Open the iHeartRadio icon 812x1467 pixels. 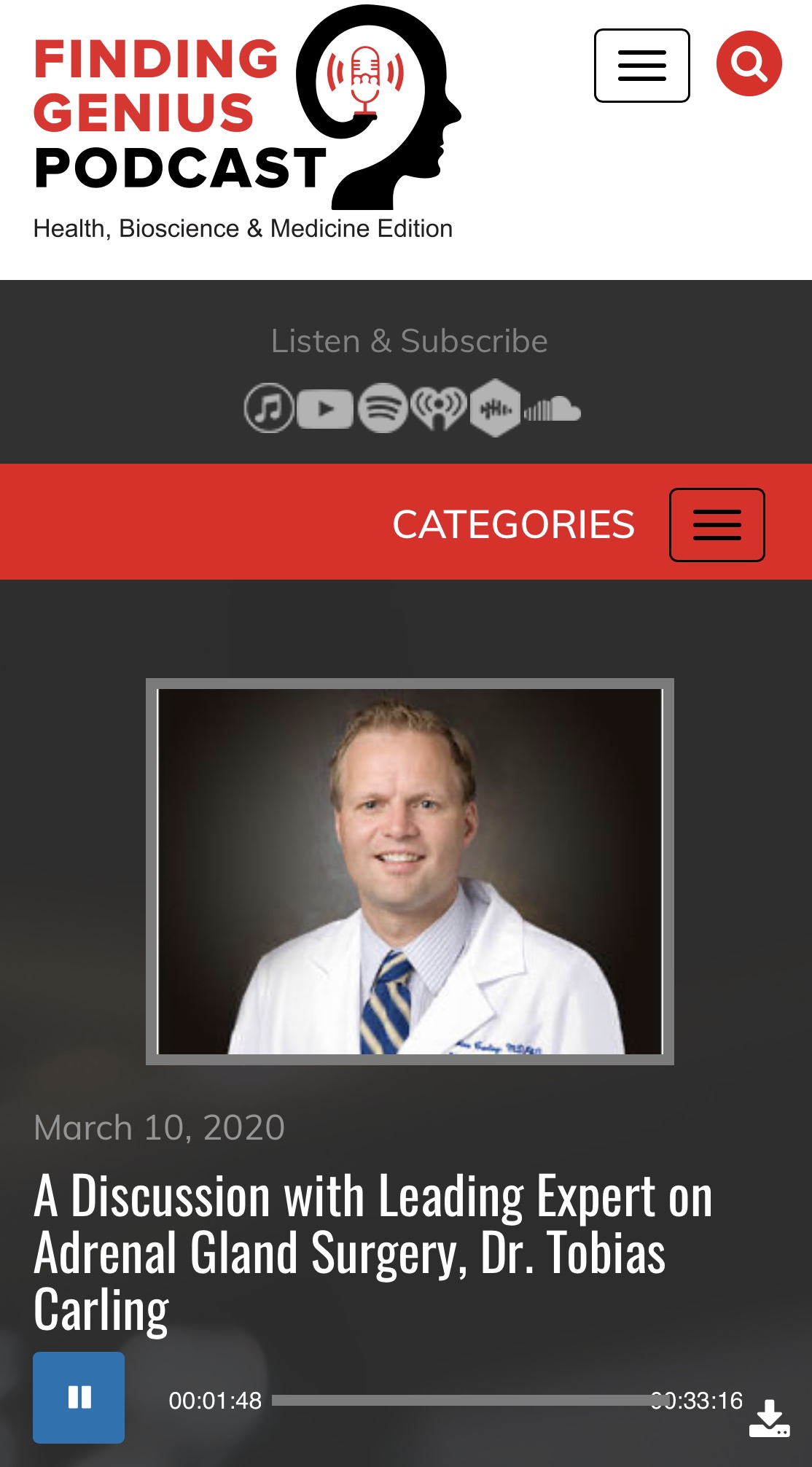[x=438, y=408]
